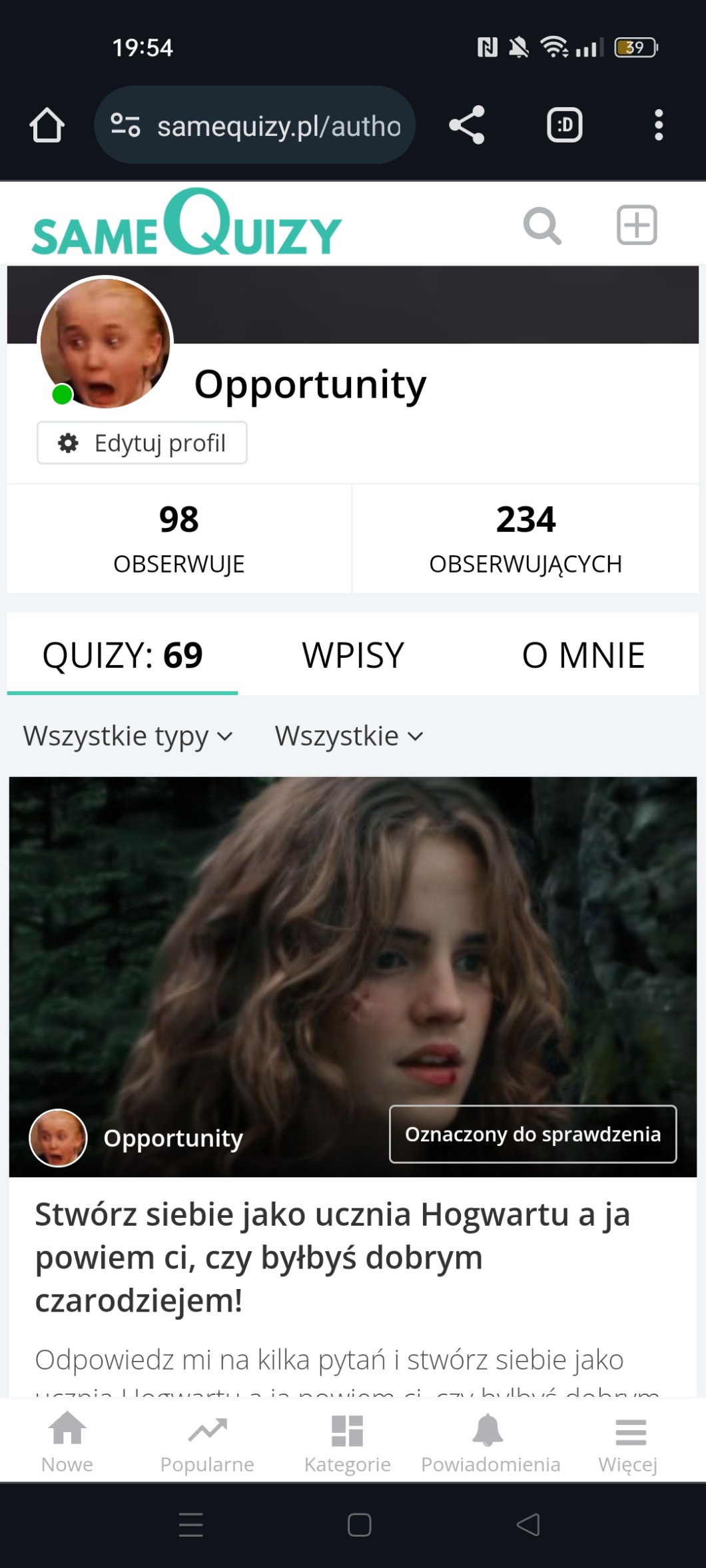Go to the browser home page

(x=47, y=125)
